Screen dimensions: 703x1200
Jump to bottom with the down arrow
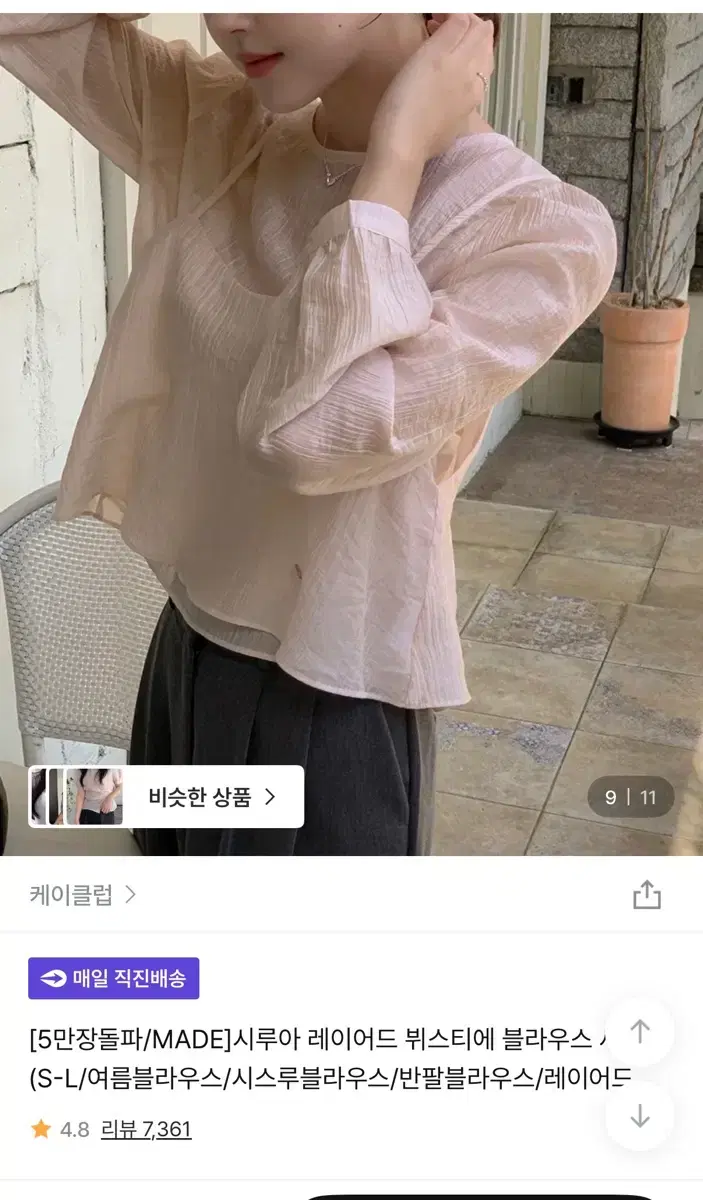pyautogui.click(x=640, y=1116)
